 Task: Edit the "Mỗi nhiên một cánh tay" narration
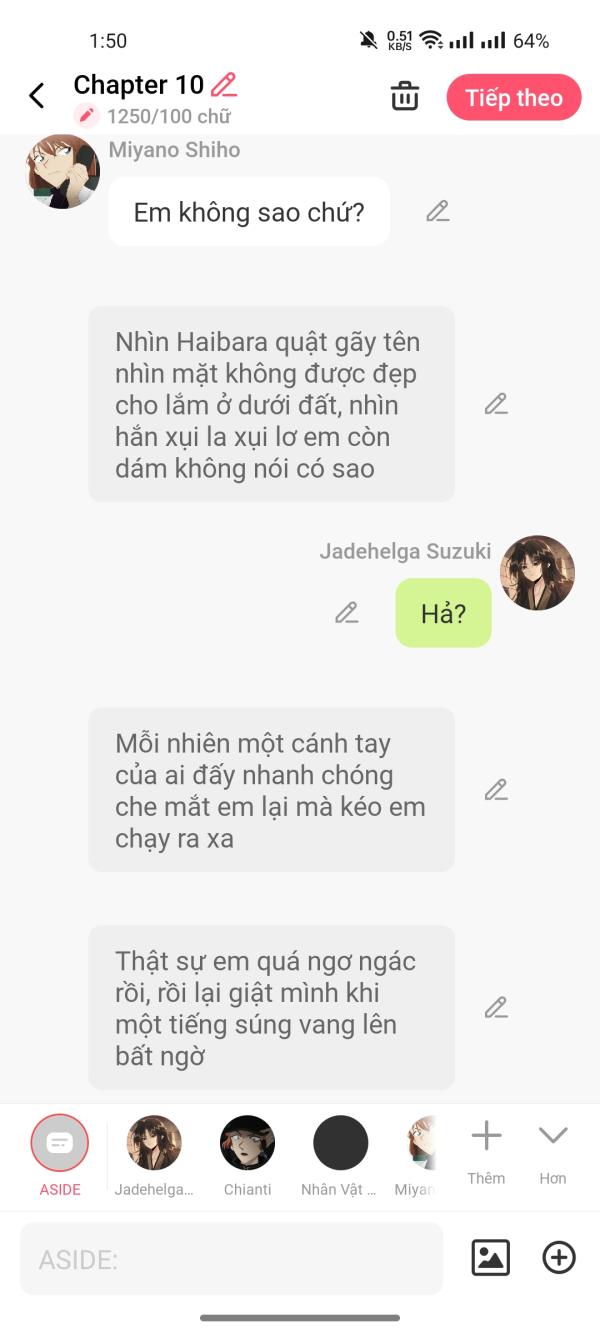coord(496,790)
